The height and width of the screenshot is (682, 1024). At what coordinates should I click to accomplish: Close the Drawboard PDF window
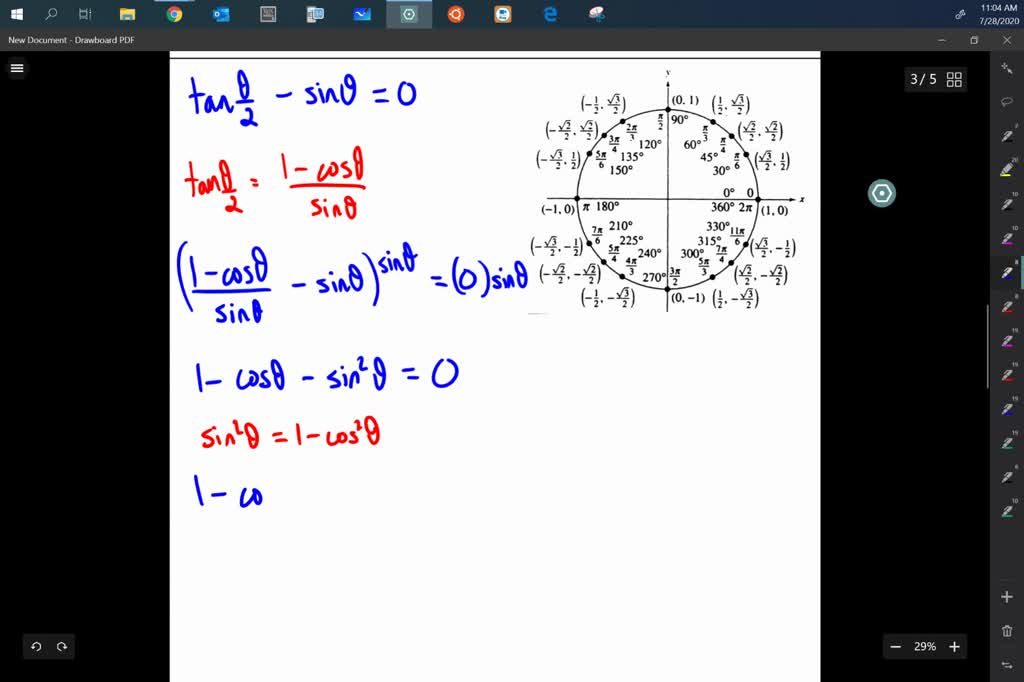pyautogui.click(x=1006, y=40)
